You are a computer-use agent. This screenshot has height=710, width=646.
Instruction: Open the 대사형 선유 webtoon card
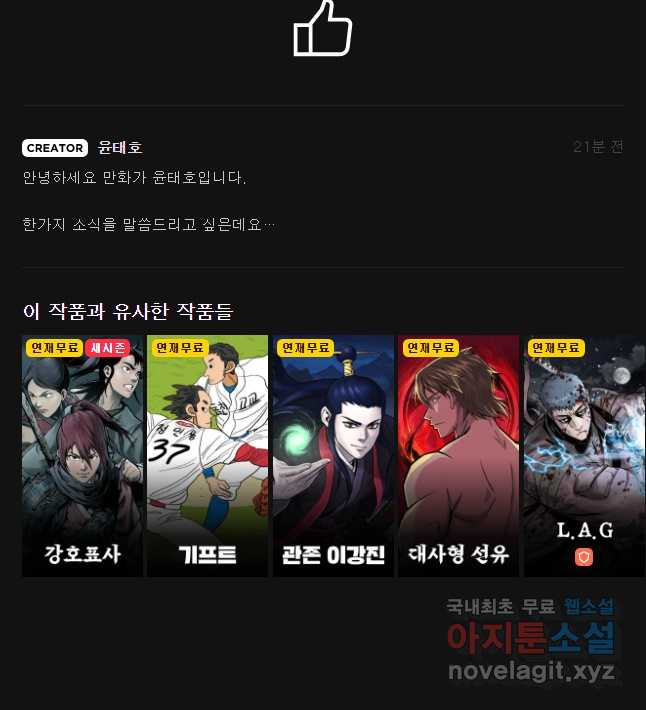(x=458, y=456)
